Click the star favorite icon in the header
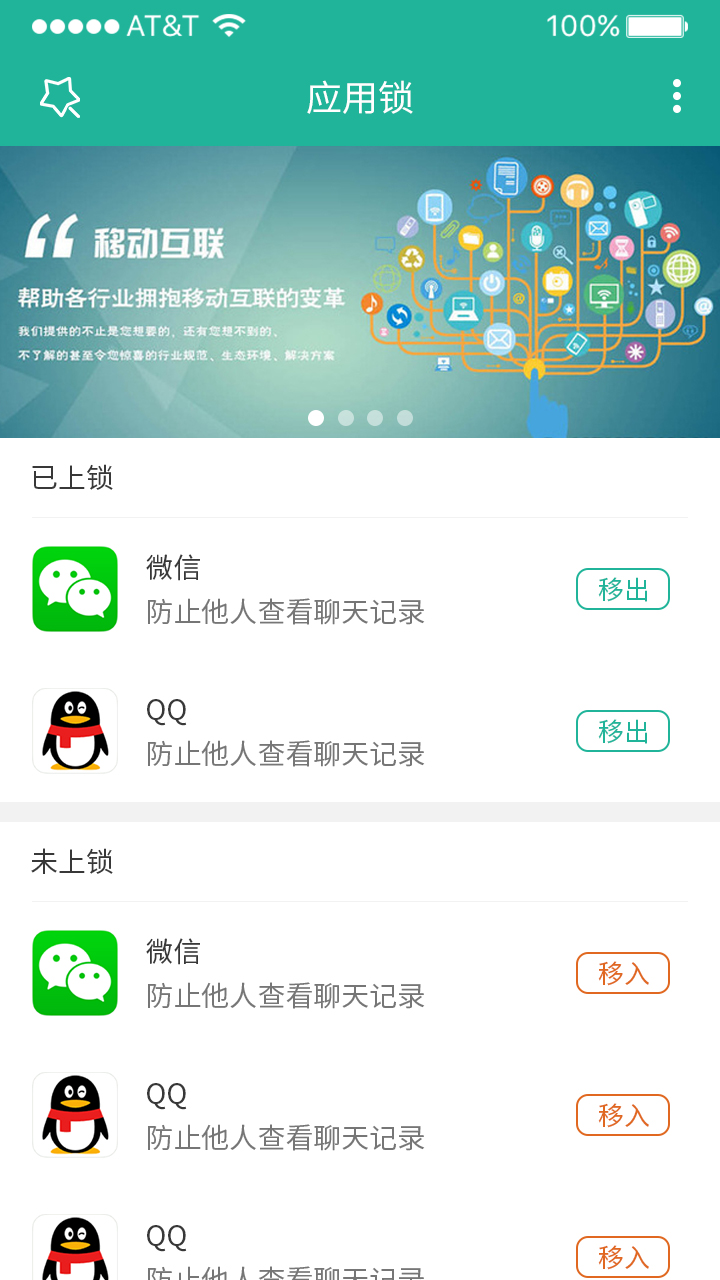720x1280 pixels. 60,97
